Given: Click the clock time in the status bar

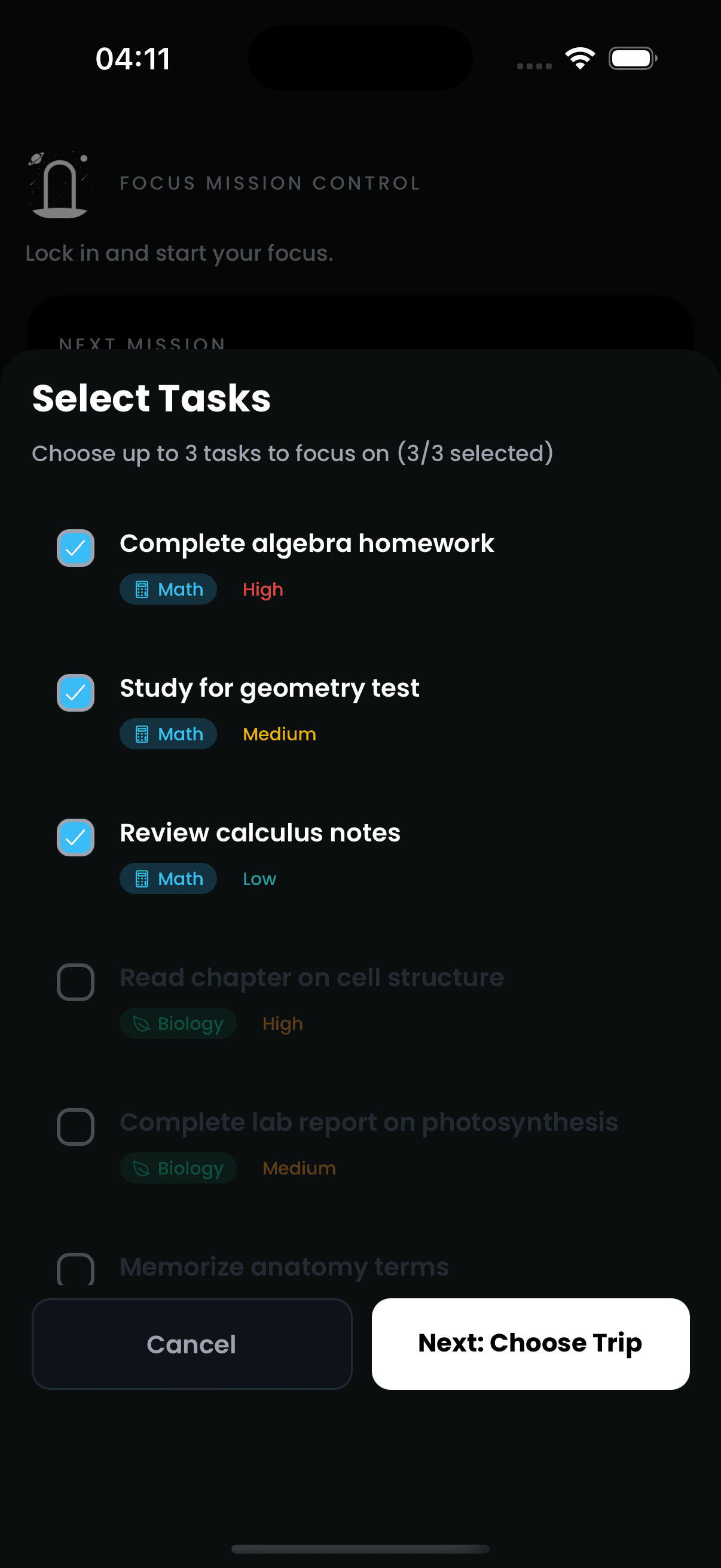Looking at the screenshot, I should 133,58.
